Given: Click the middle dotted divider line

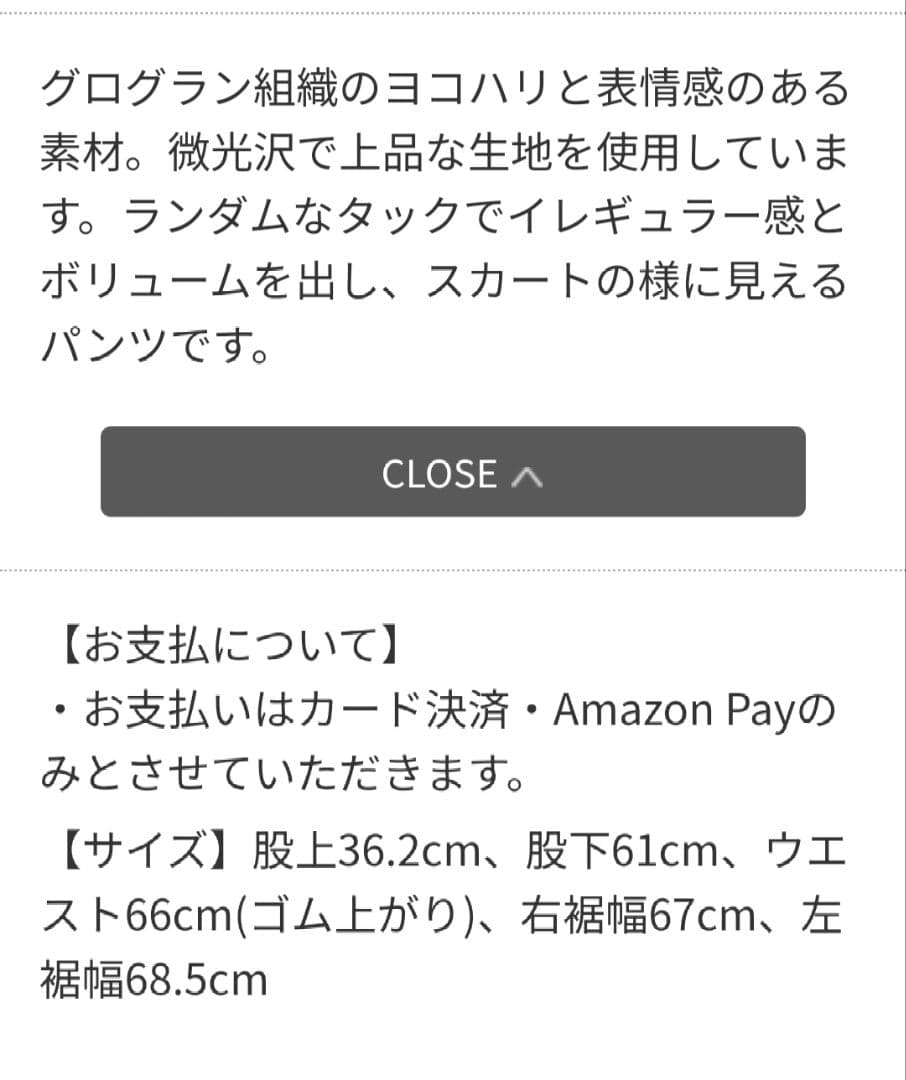Looking at the screenshot, I should tap(453, 568).
